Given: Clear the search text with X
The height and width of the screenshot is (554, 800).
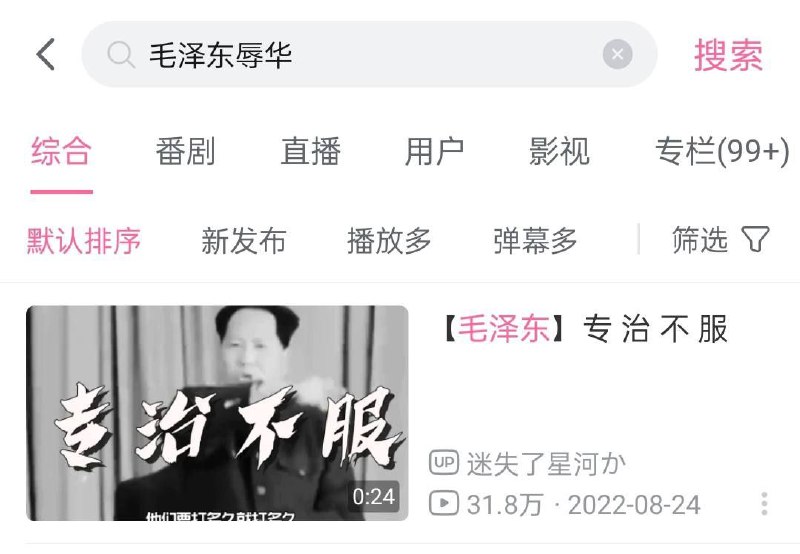Looking at the screenshot, I should [x=617, y=55].
